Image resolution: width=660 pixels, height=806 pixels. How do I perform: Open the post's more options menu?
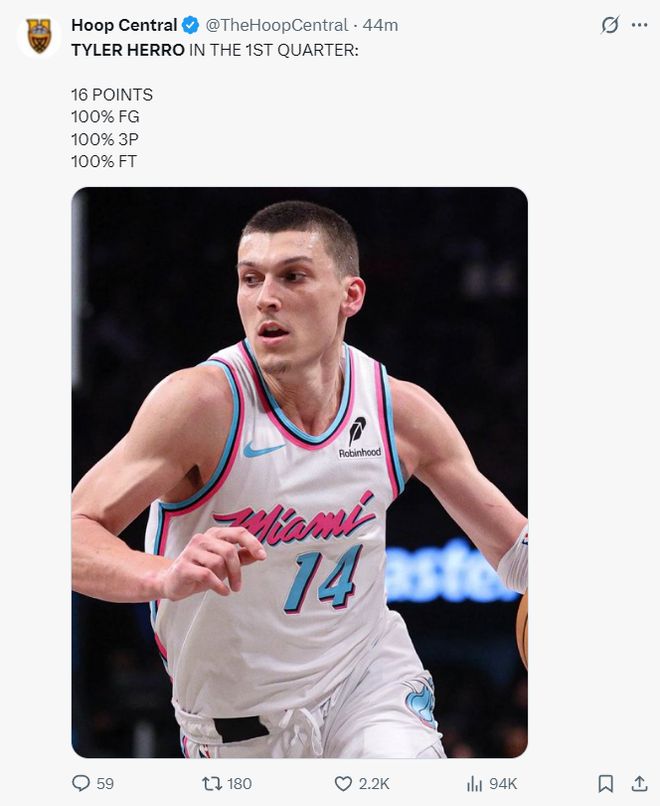click(639, 25)
